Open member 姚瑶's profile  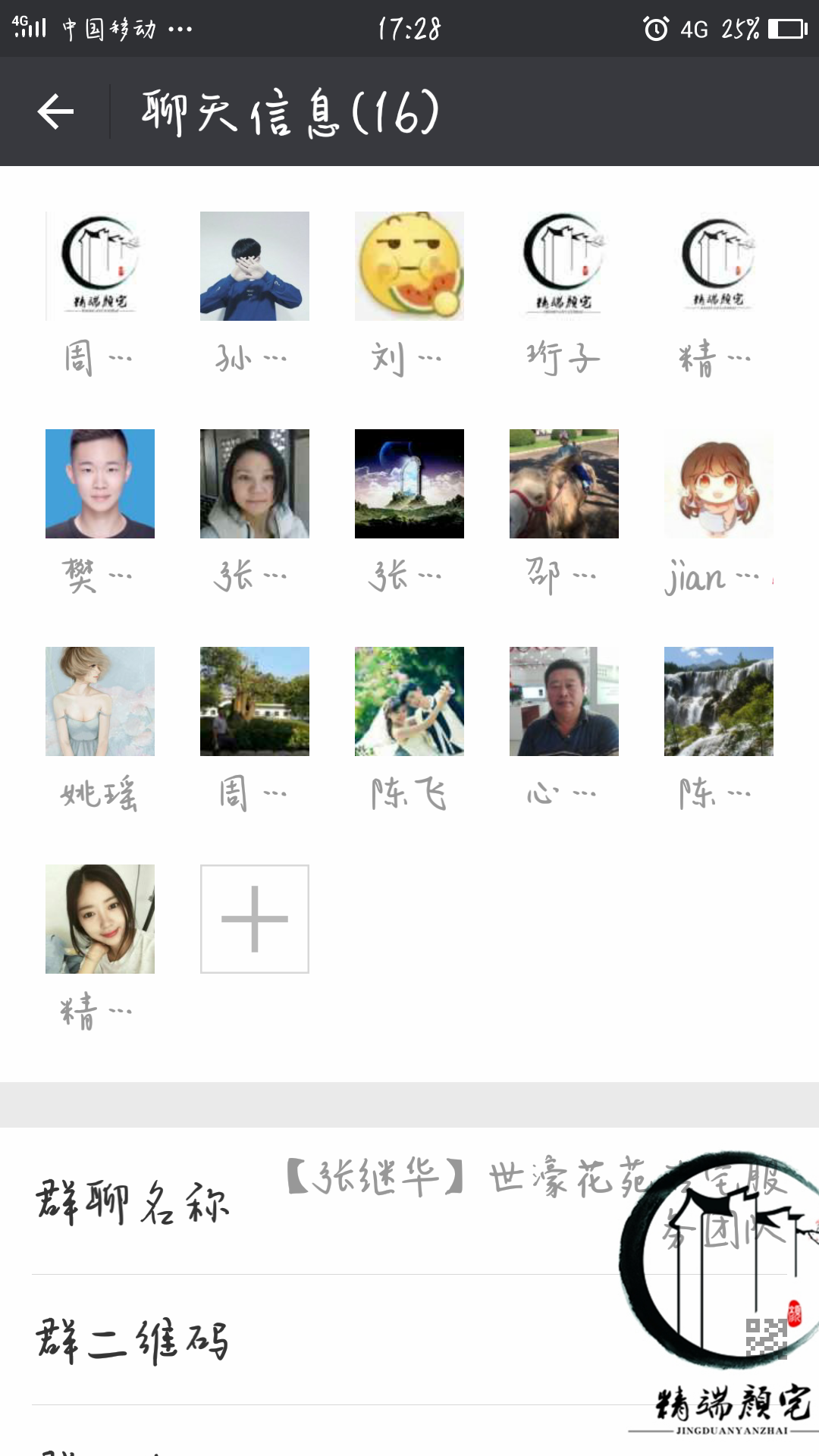tap(100, 701)
